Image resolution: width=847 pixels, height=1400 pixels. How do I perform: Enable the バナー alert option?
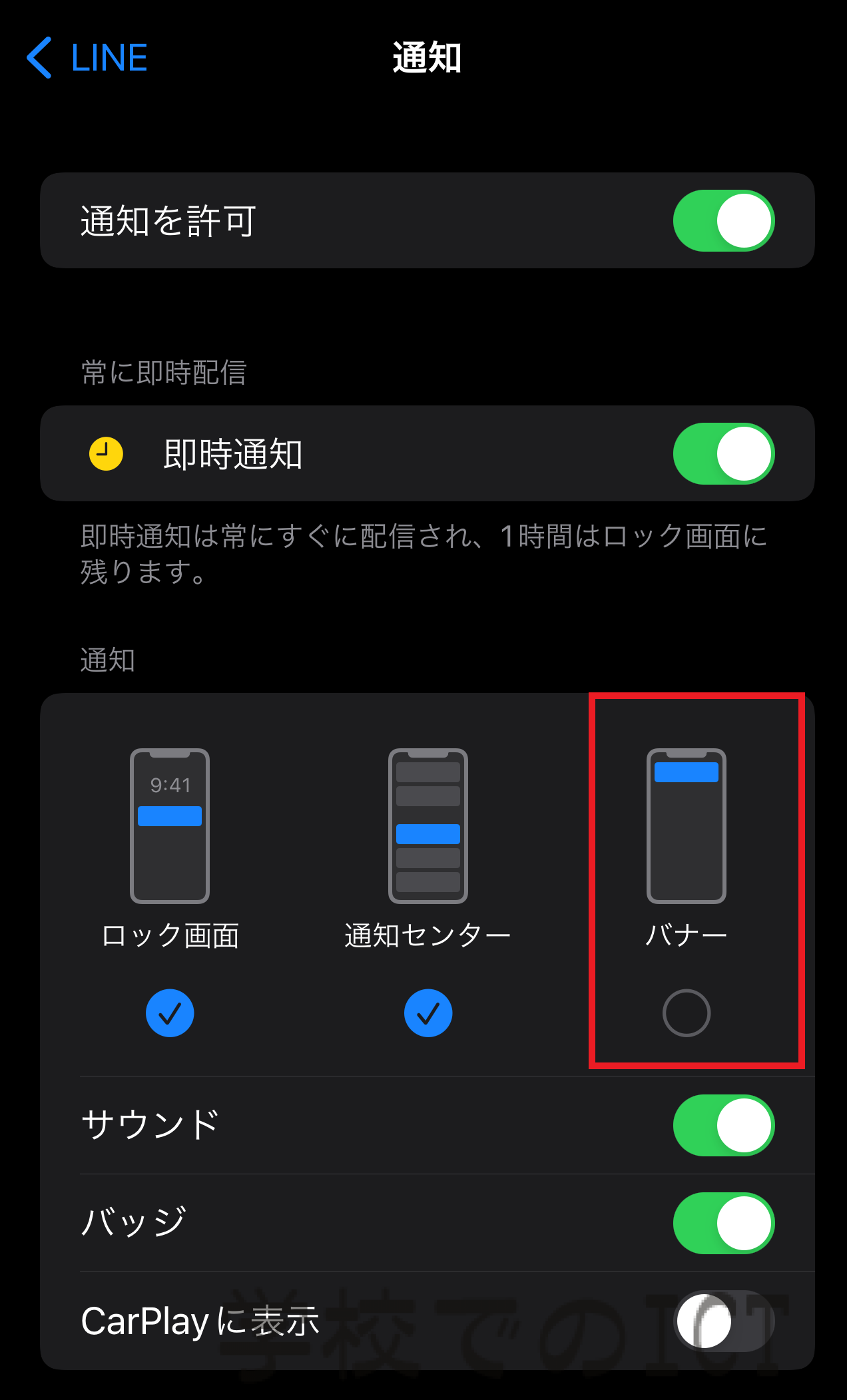coord(687,1013)
